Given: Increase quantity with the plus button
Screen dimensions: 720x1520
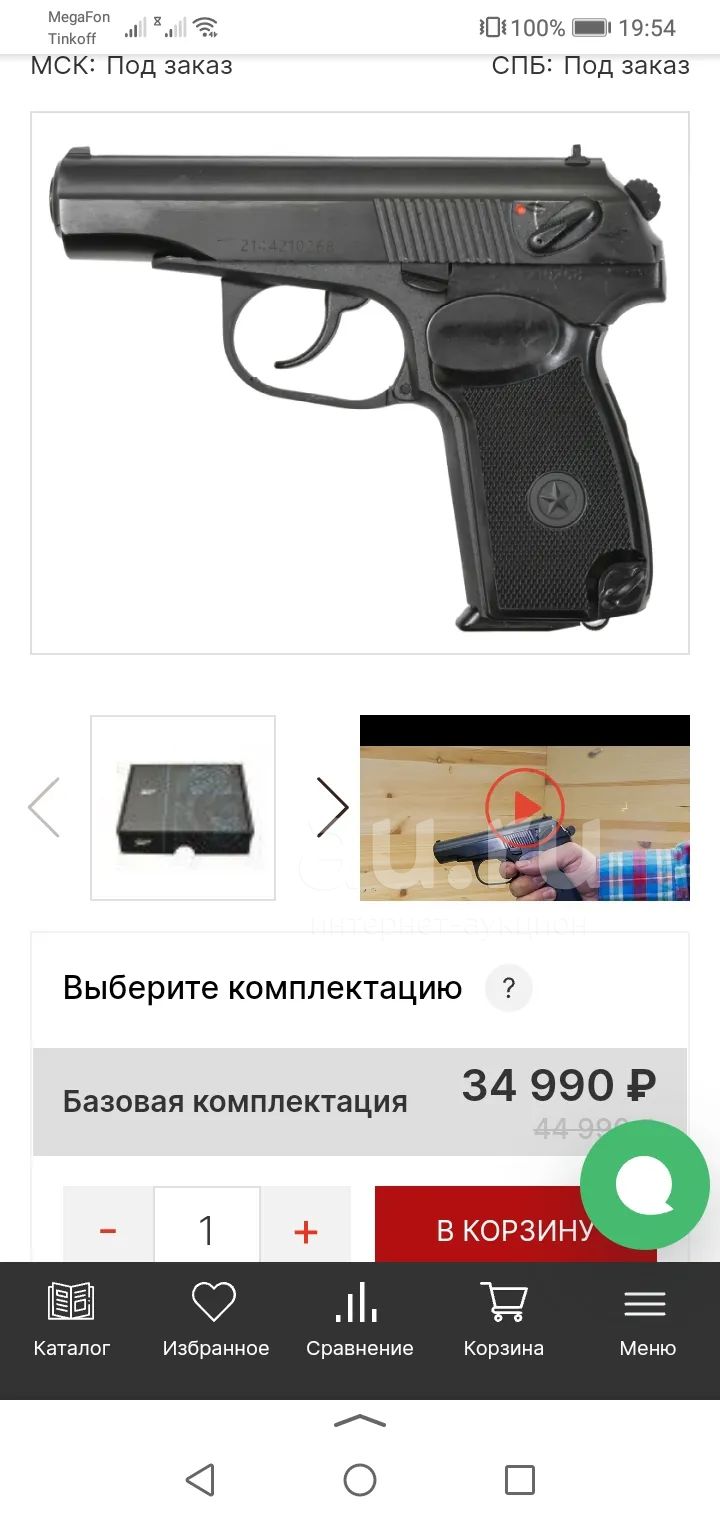Looking at the screenshot, I should 306,1230.
